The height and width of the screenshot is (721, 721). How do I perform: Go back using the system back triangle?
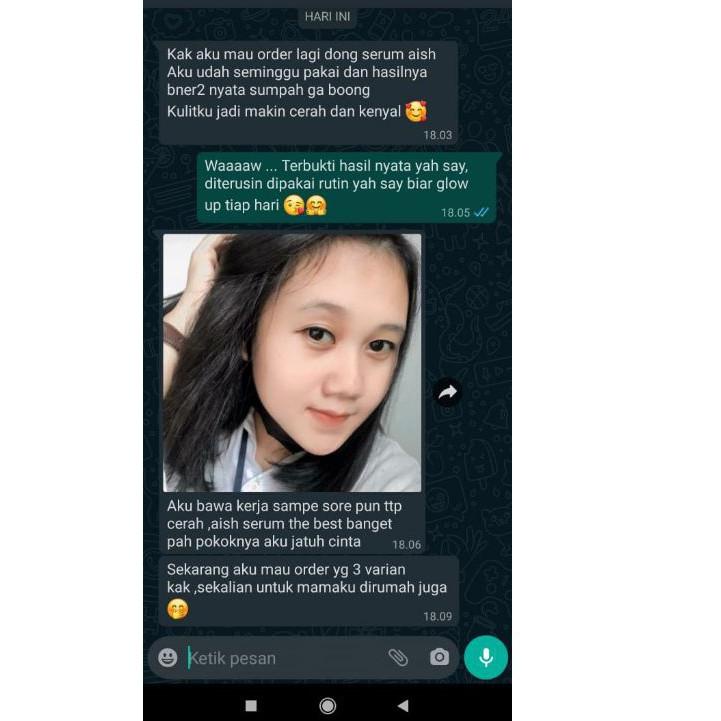point(402,705)
